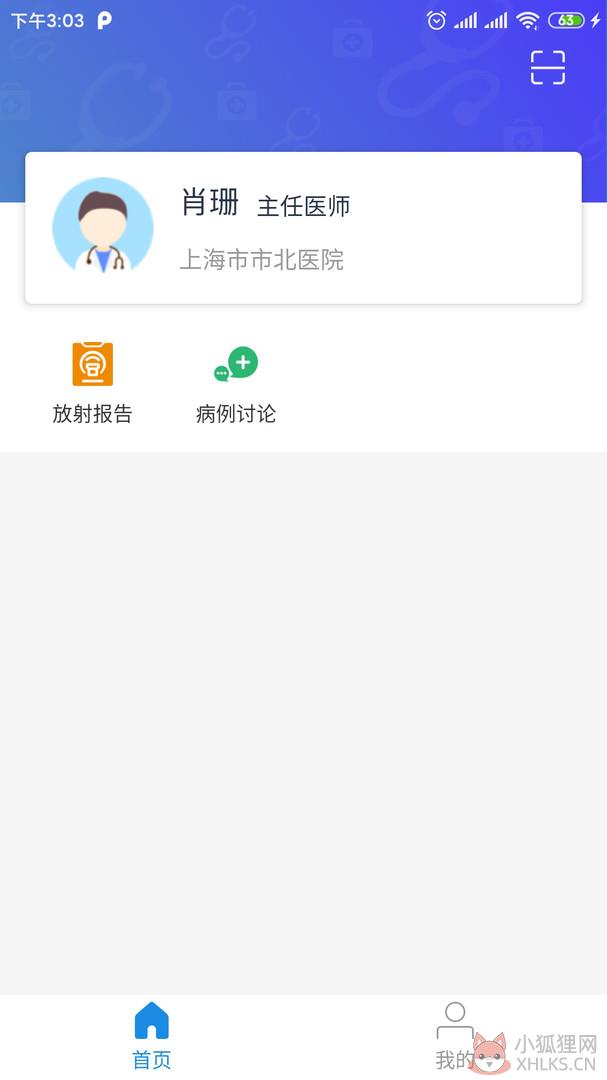Switch to the 首页 tab
The width and height of the screenshot is (607, 1080).
pos(152,1035)
